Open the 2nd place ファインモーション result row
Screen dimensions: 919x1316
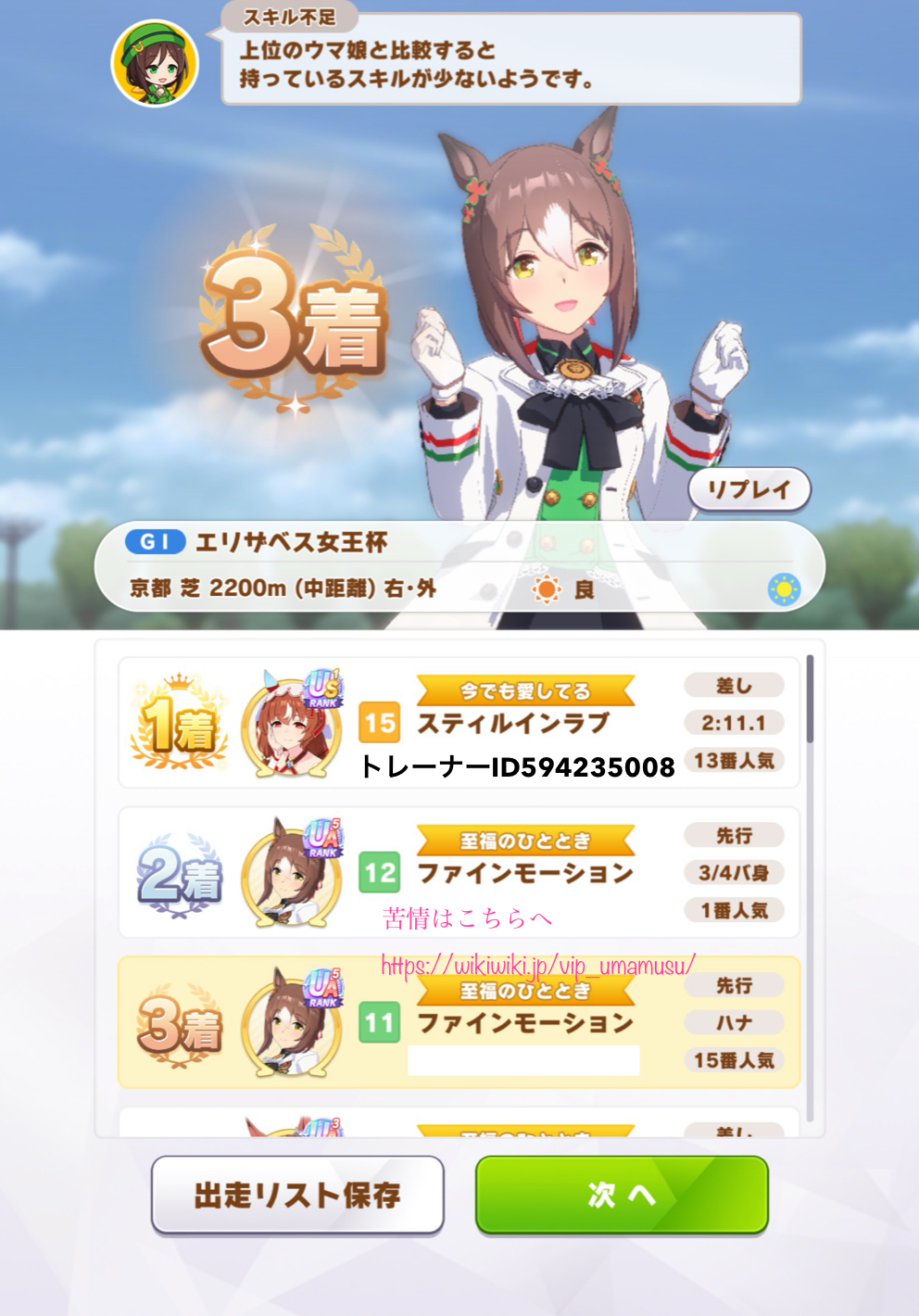coord(459,872)
